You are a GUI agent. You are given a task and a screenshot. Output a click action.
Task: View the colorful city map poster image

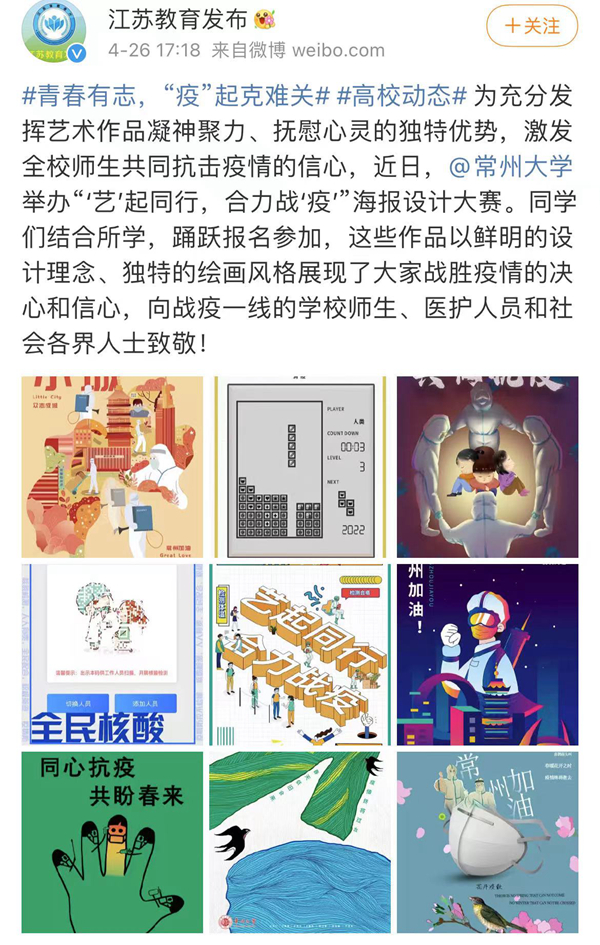pyautogui.click(x=112, y=467)
